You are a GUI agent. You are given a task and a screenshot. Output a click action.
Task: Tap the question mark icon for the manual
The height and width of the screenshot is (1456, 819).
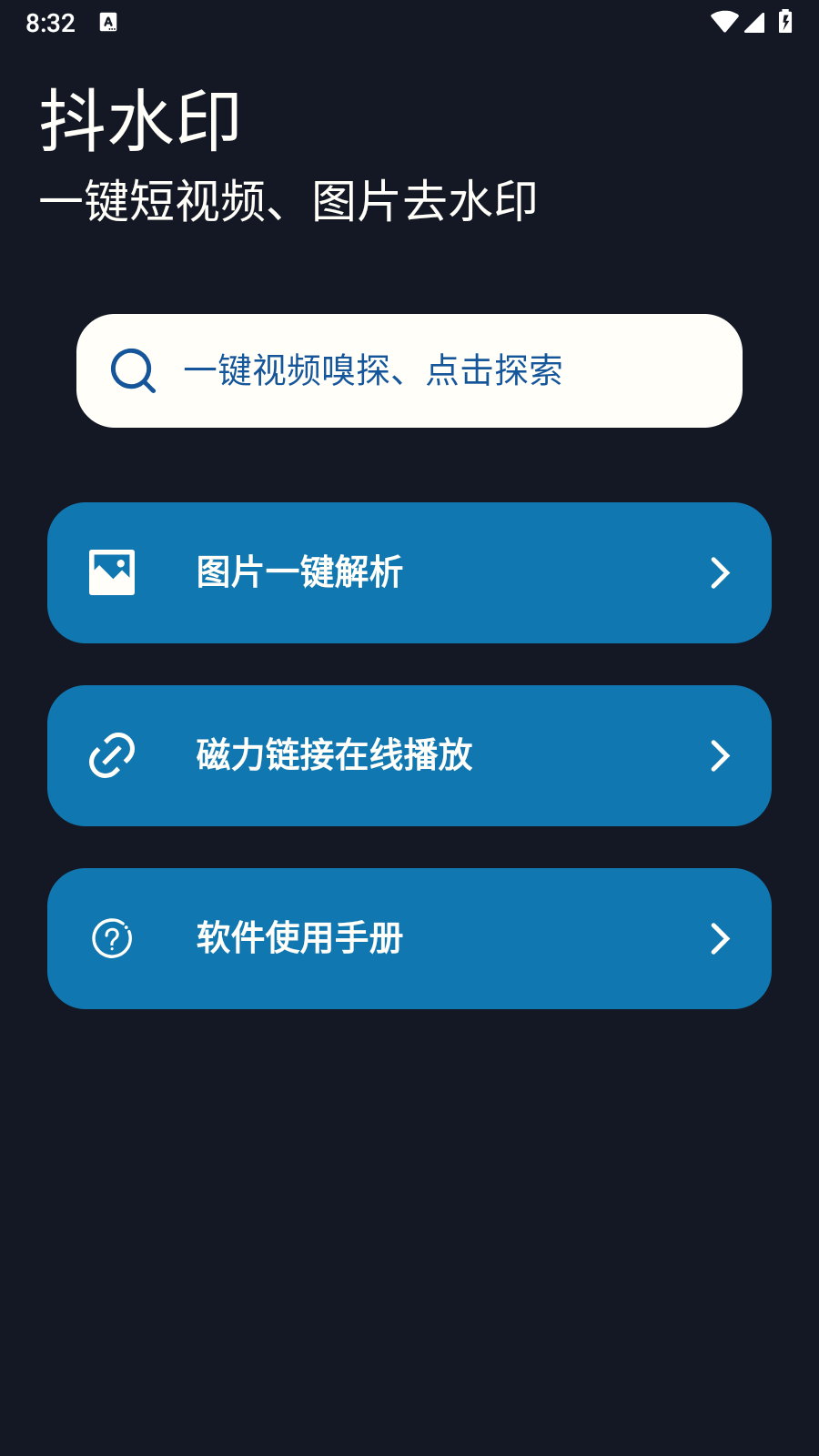click(111, 937)
